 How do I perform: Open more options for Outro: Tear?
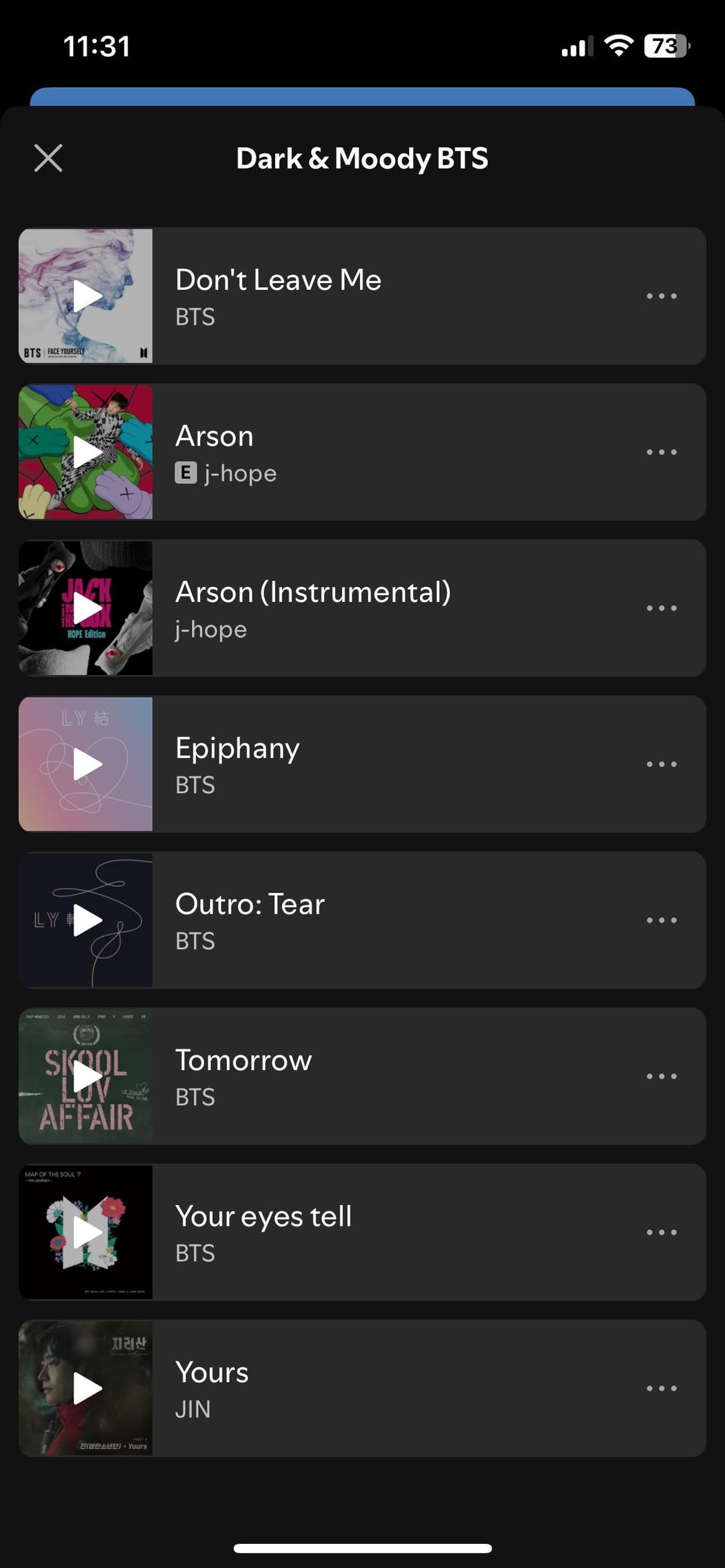pyautogui.click(x=661, y=921)
